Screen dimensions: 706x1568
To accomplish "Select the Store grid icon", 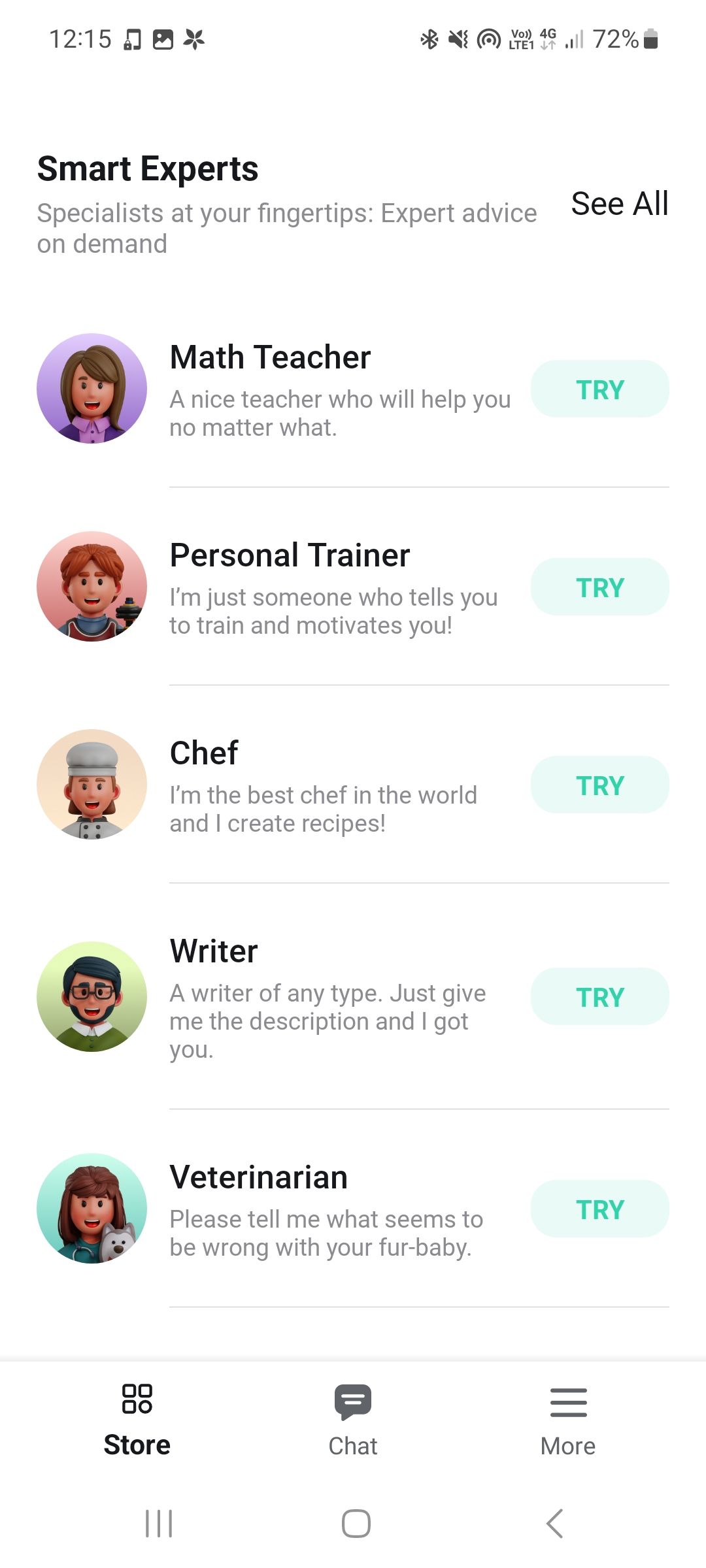I will pyautogui.click(x=136, y=1401).
